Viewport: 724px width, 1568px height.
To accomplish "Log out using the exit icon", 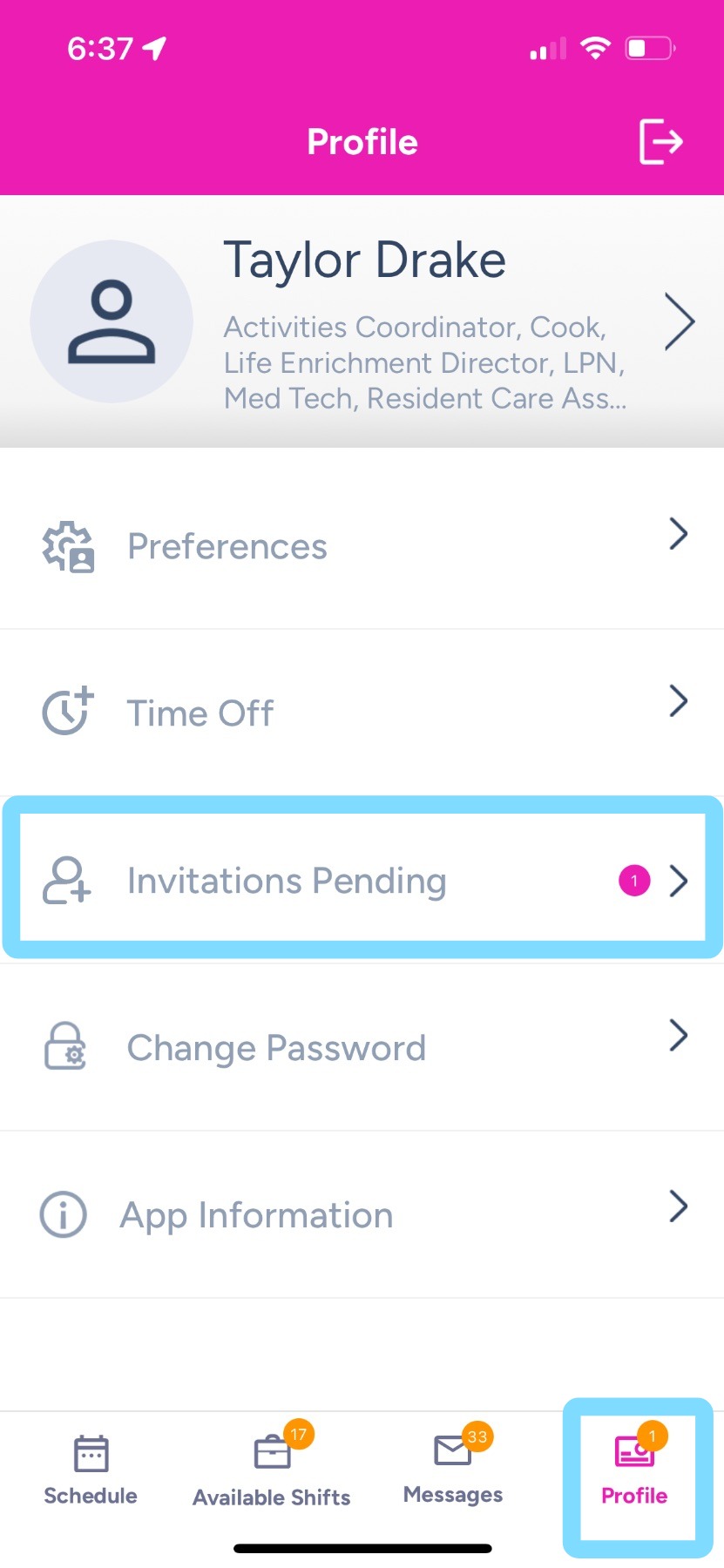I will coord(660,142).
